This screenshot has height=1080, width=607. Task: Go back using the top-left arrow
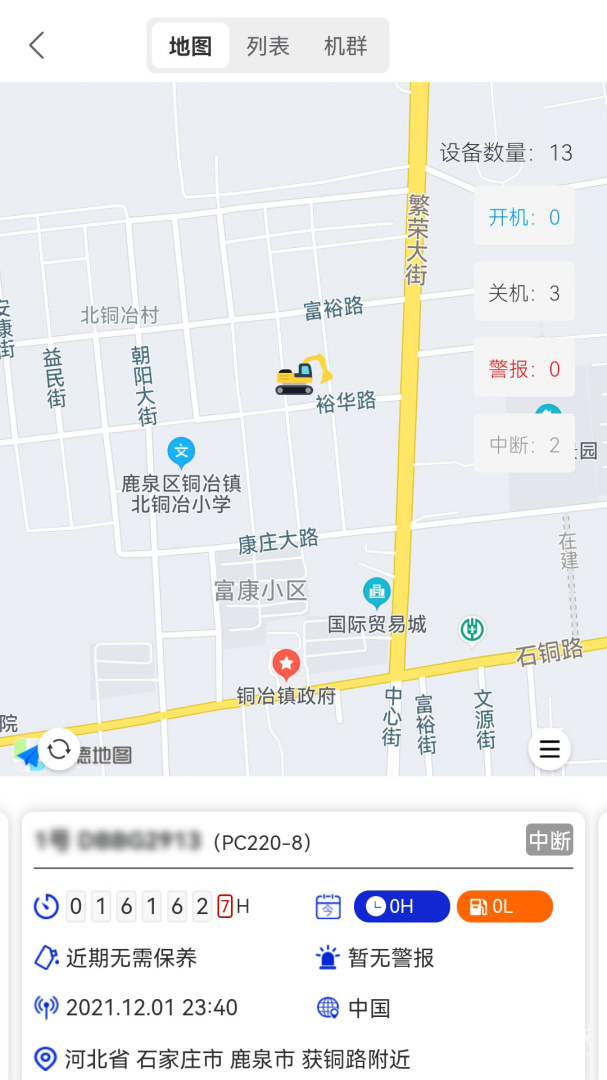[37, 45]
